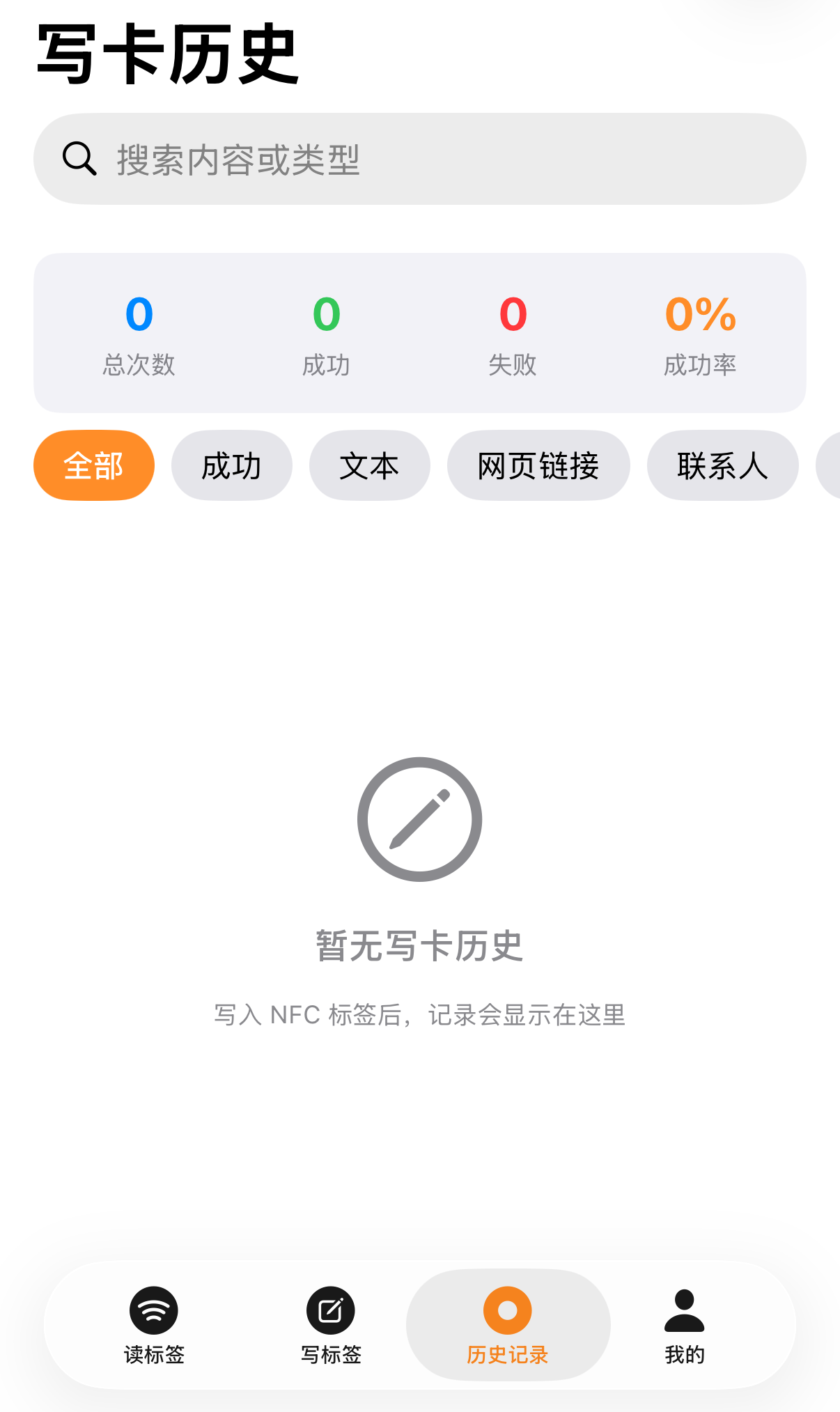Switch to the 历史记录 bottom tab

click(508, 1326)
